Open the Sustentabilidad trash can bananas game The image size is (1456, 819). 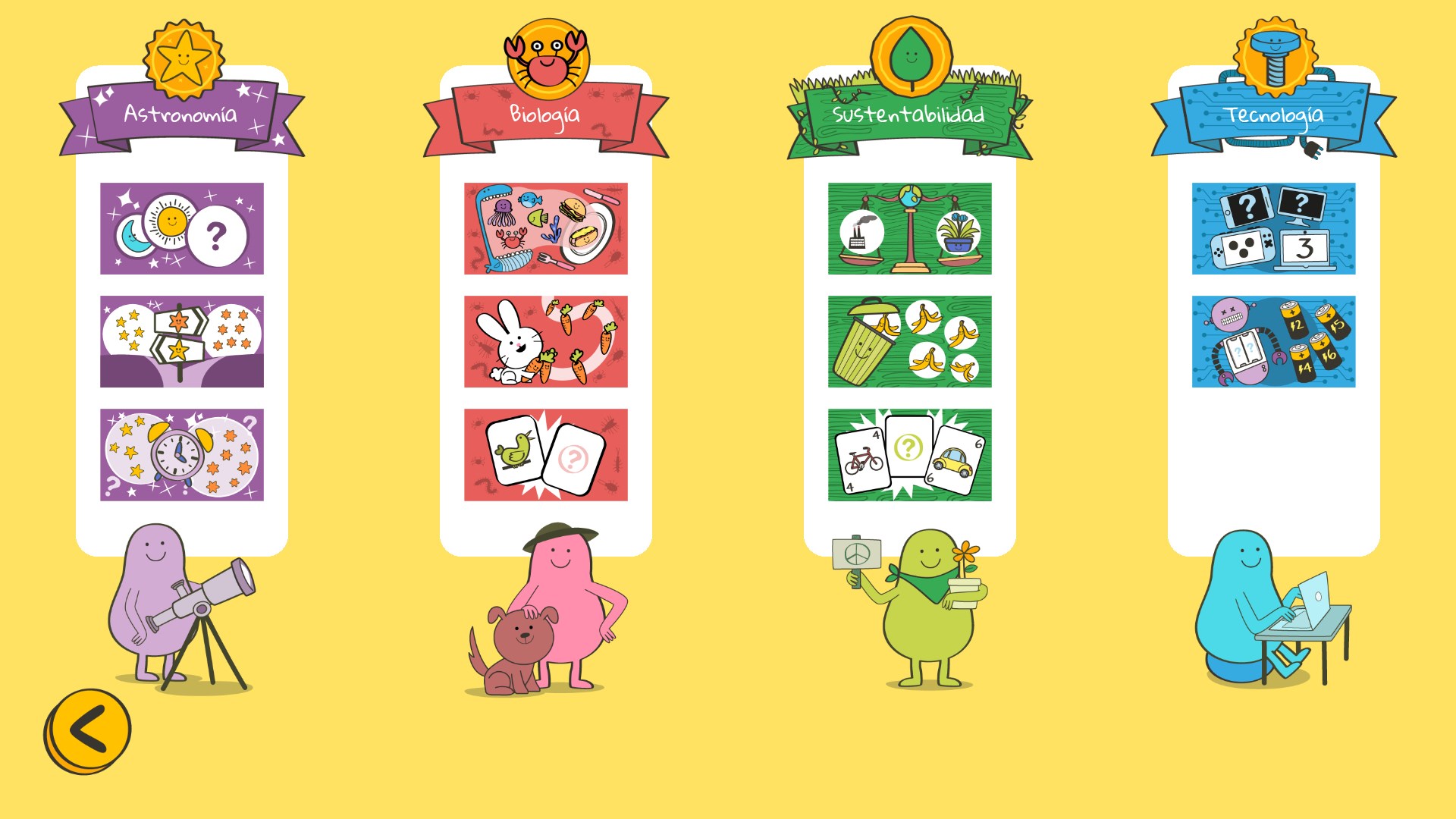point(909,341)
